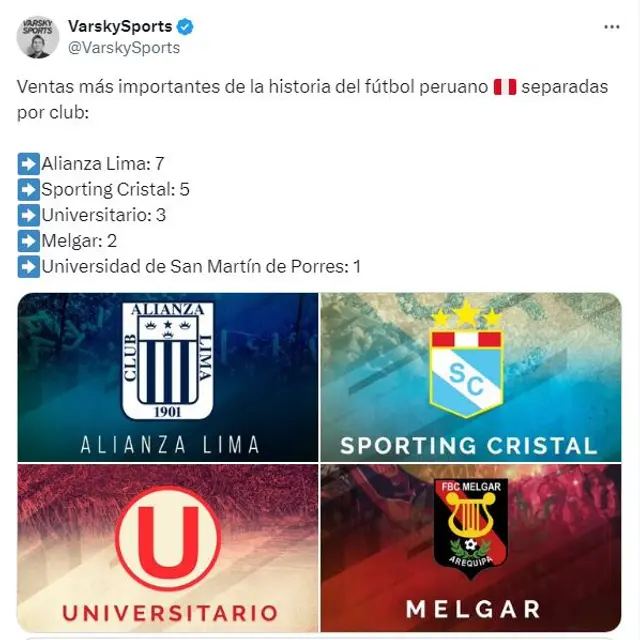Open the @VarskySports handle
Viewport: 640px width, 640px height.
pos(124,47)
